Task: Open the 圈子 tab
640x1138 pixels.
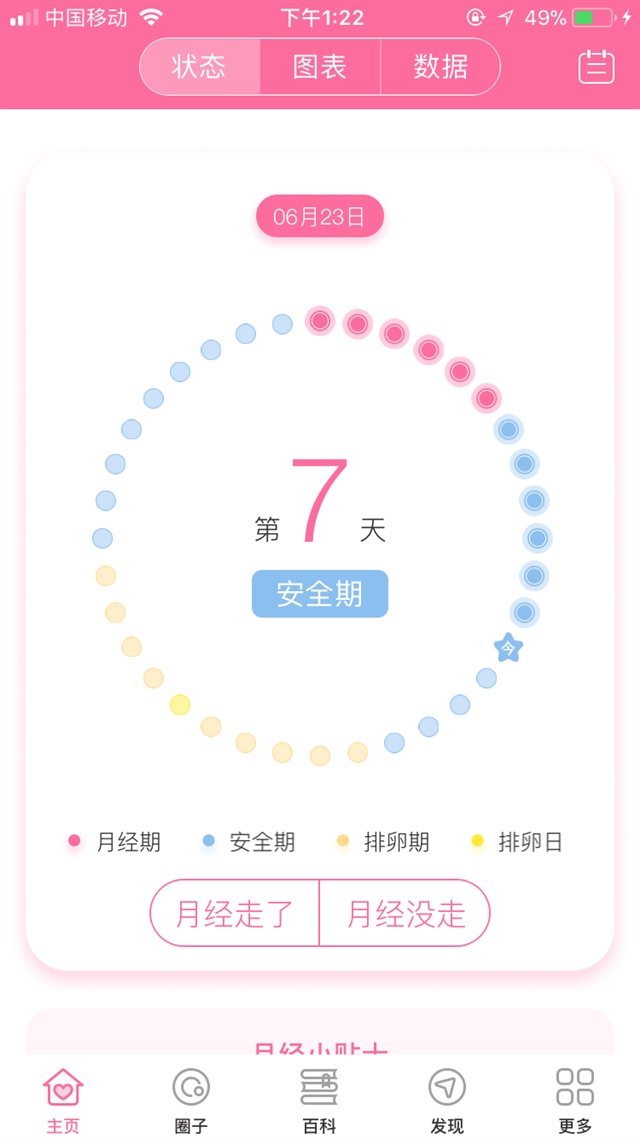Action: [191, 1098]
